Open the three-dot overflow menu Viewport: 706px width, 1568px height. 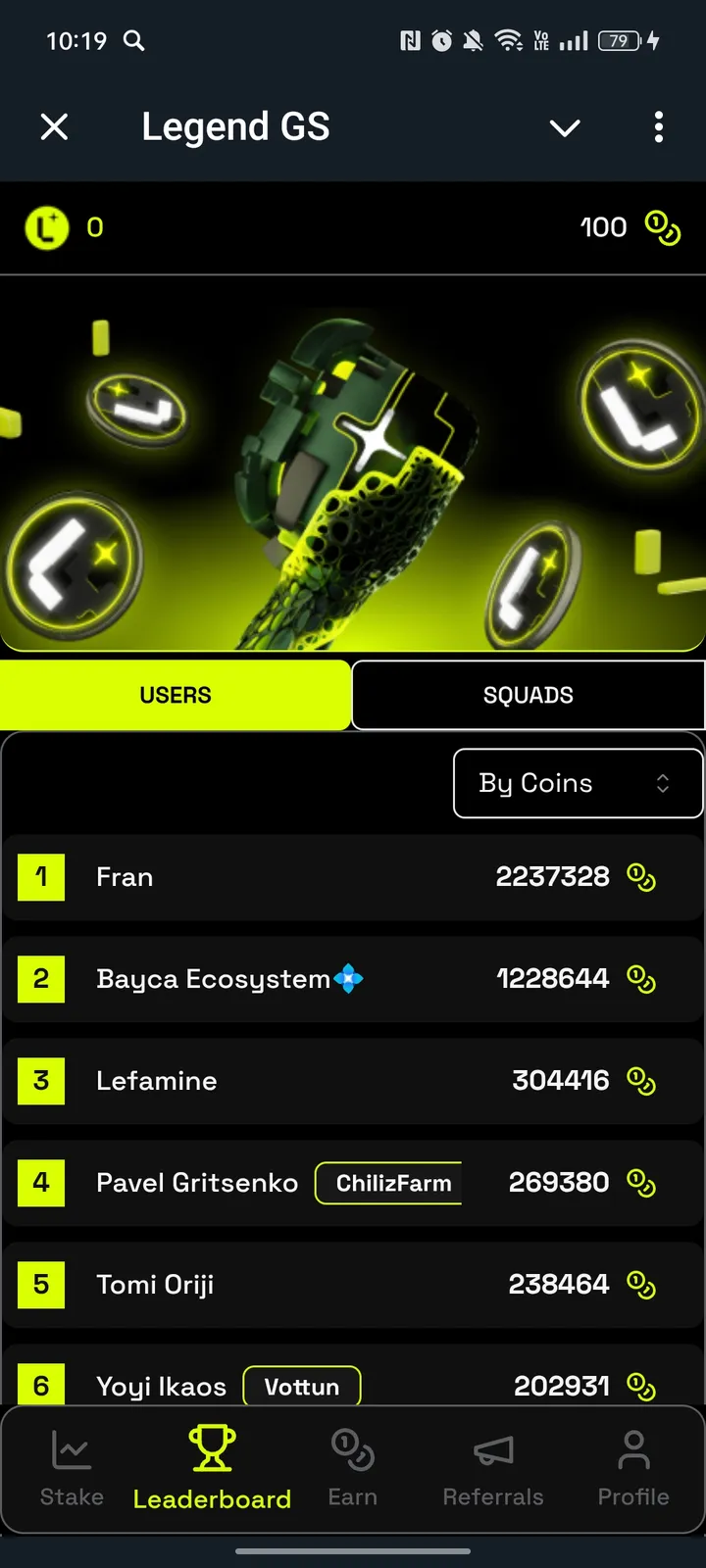(658, 126)
